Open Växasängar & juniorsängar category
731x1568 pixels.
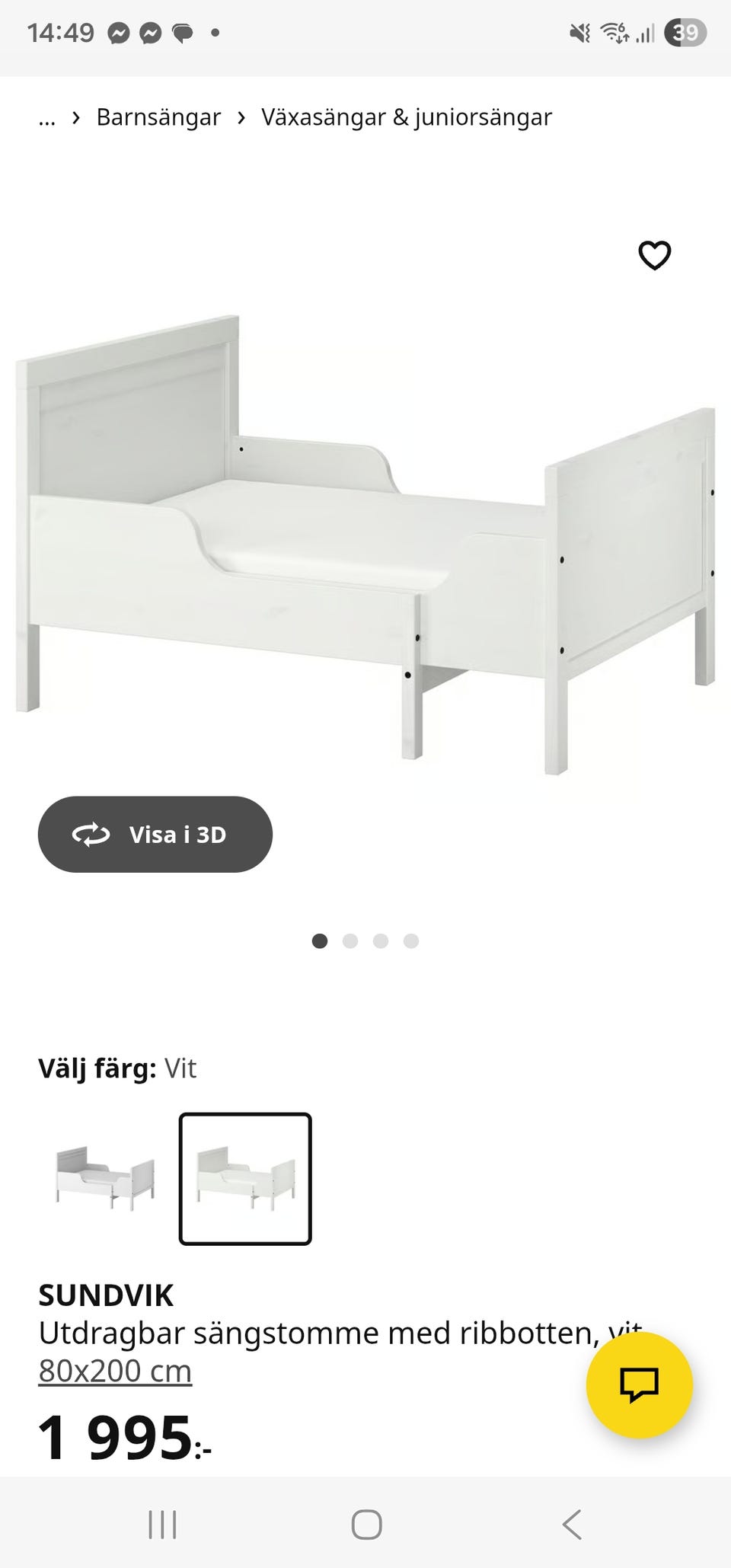click(x=407, y=117)
